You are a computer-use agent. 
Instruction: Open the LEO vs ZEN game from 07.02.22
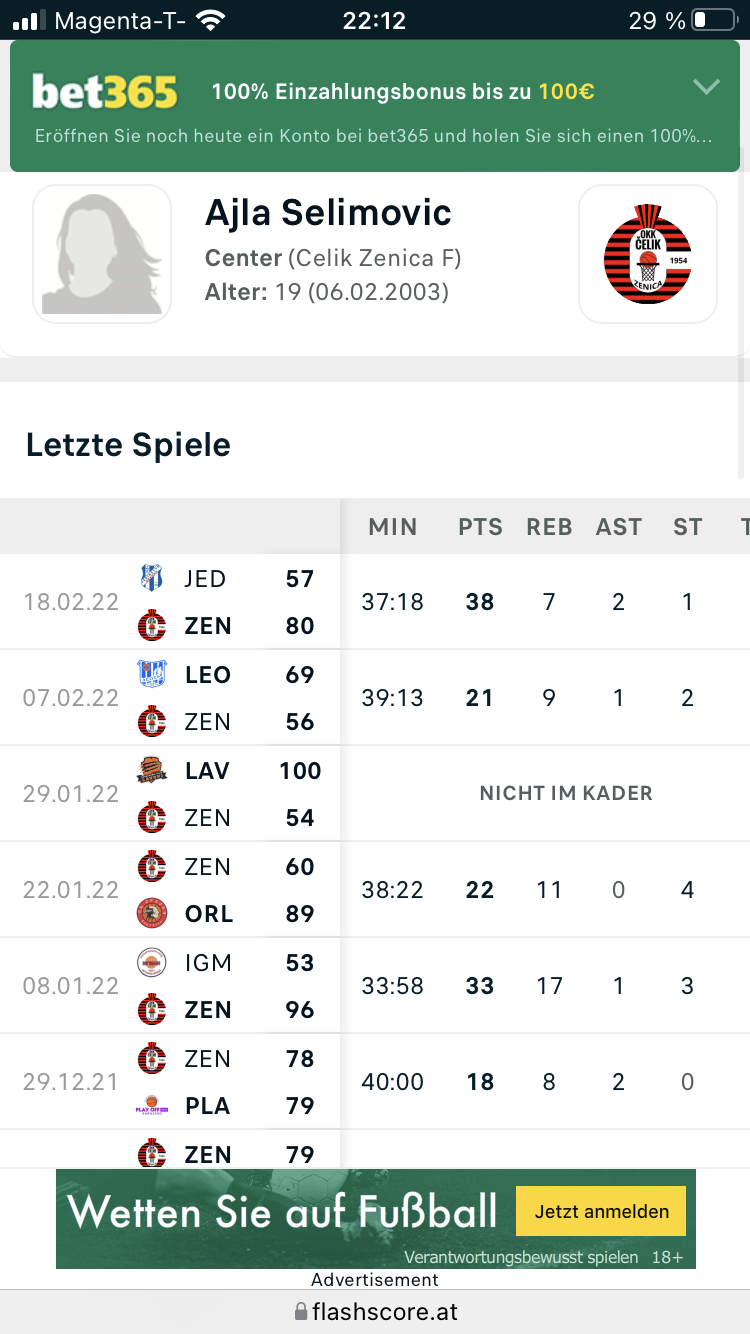(x=170, y=698)
